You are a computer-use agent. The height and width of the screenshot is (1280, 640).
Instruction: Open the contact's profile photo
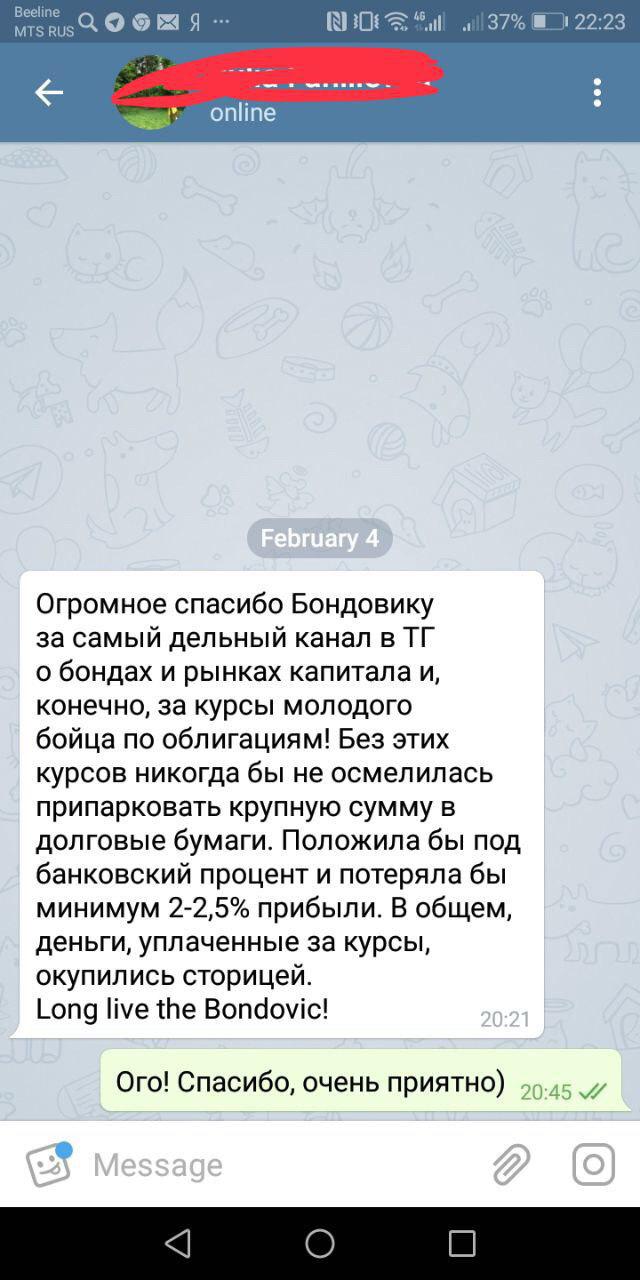click(x=150, y=93)
